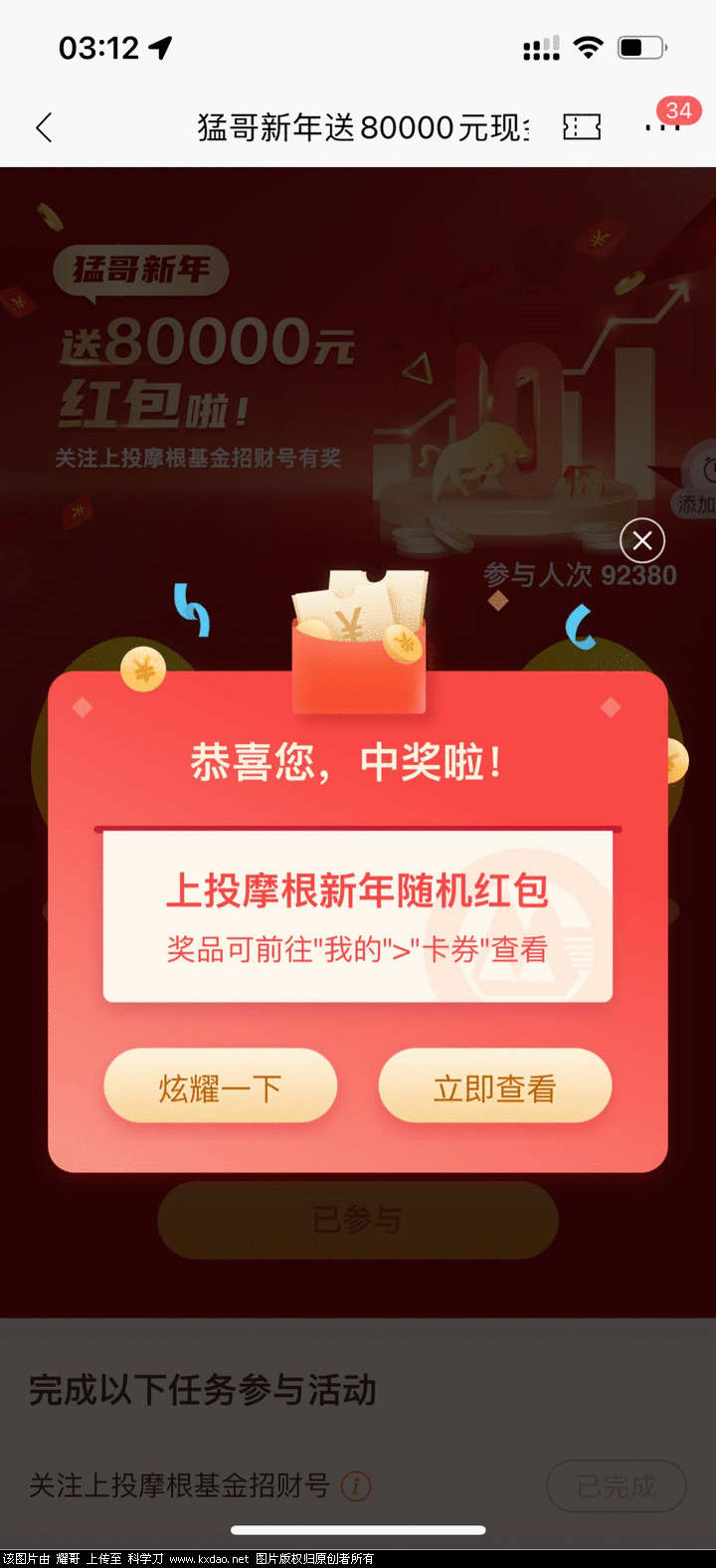The height and width of the screenshot is (1568, 716).
Task: Tap 立即查看 to view the red packet
Action: click(x=494, y=1087)
